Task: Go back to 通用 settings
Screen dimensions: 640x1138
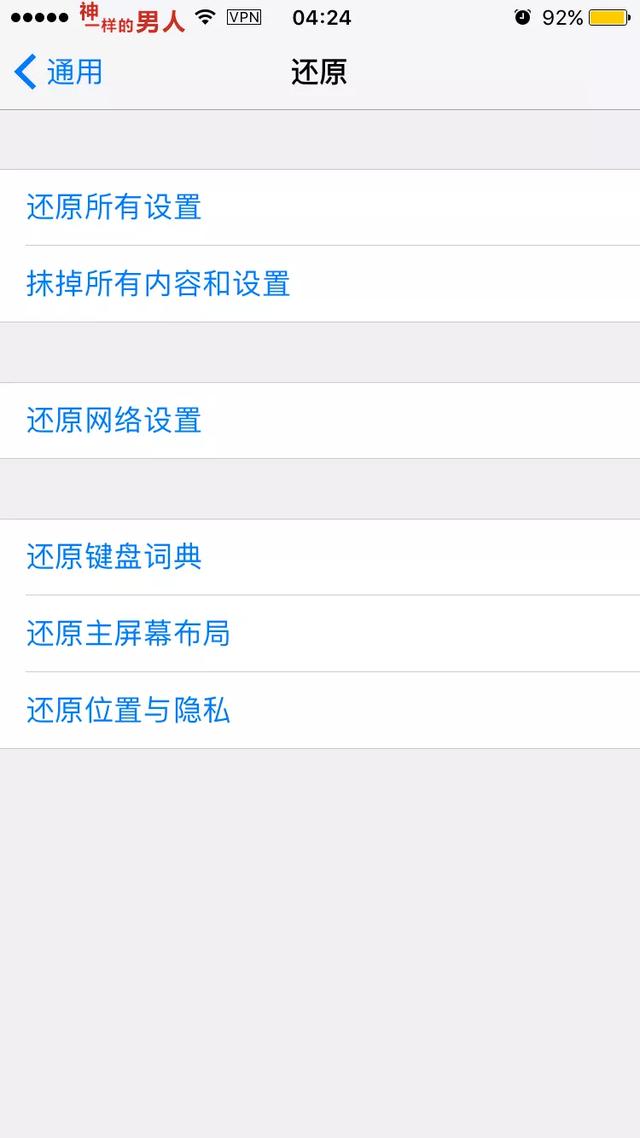Action: point(58,72)
